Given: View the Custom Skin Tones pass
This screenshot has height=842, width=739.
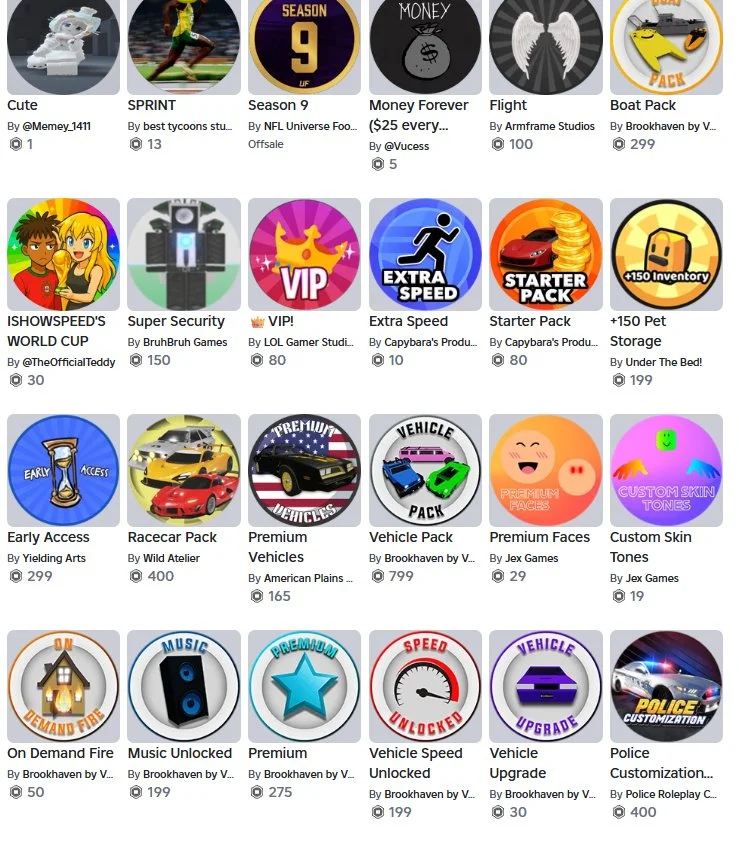Looking at the screenshot, I should pos(666,470).
